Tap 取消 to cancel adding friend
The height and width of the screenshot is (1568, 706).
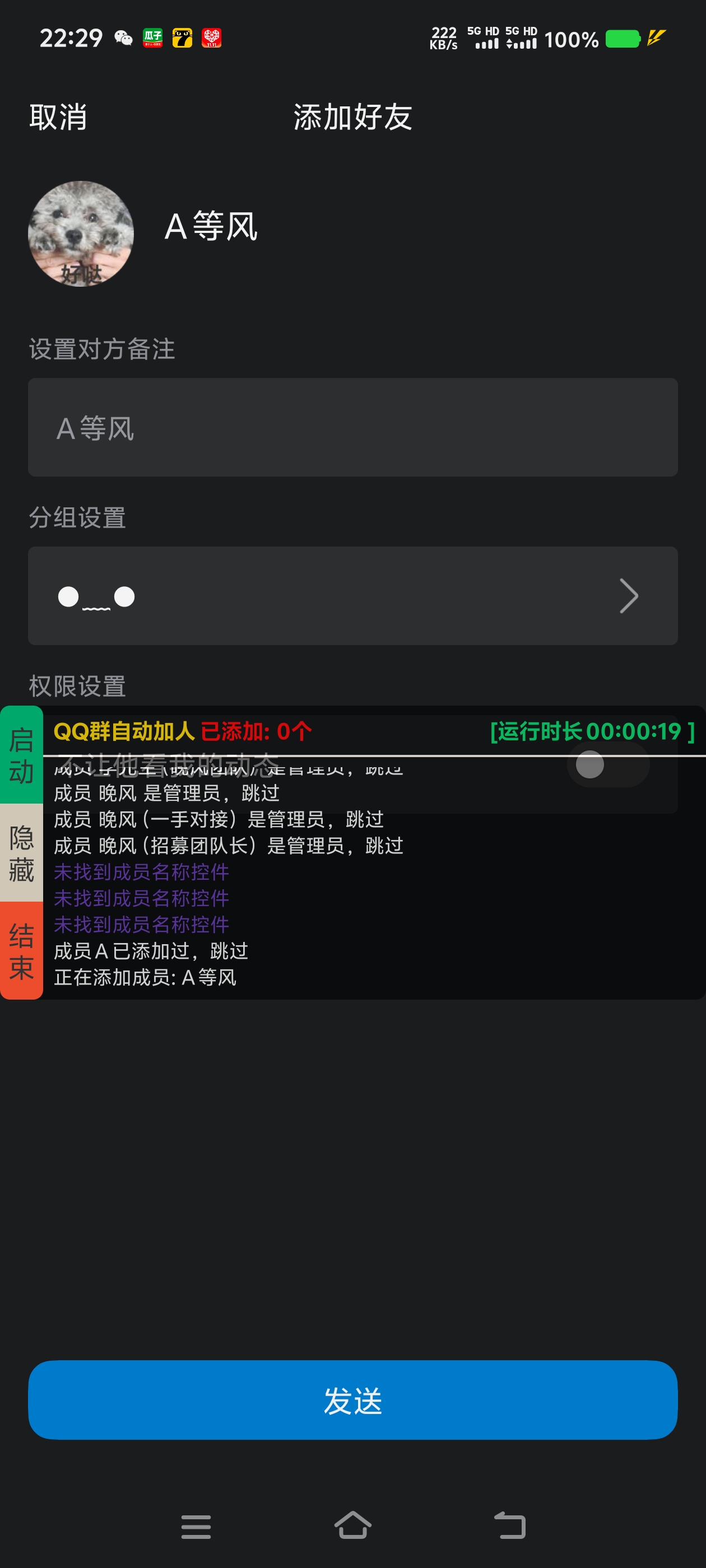click(x=57, y=119)
